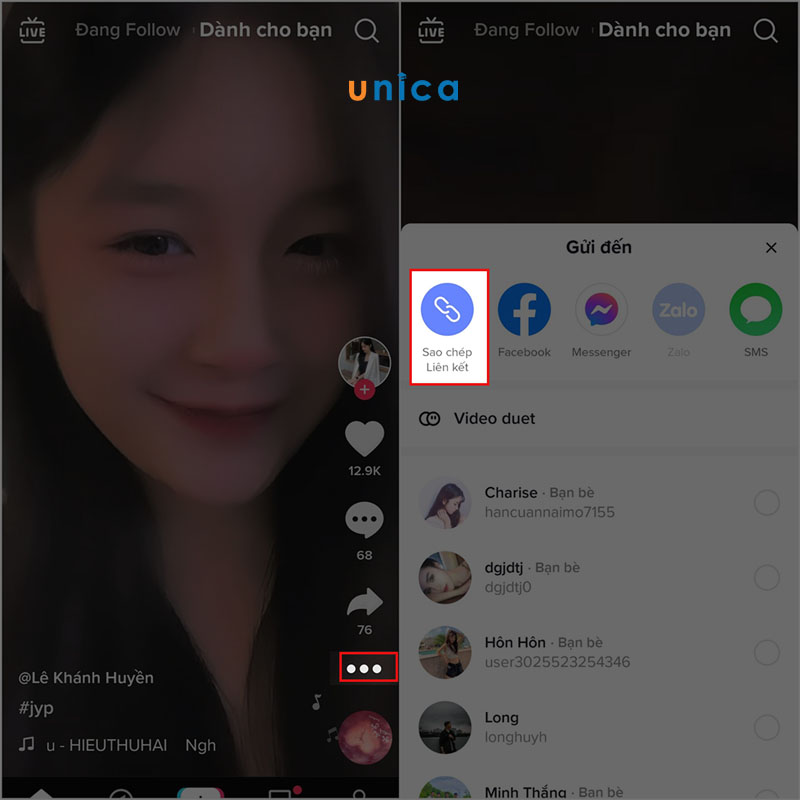The height and width of the screenshot is (800, 800).
Task: Select friend dgjdtj as recipient
Action: [766, 577]
